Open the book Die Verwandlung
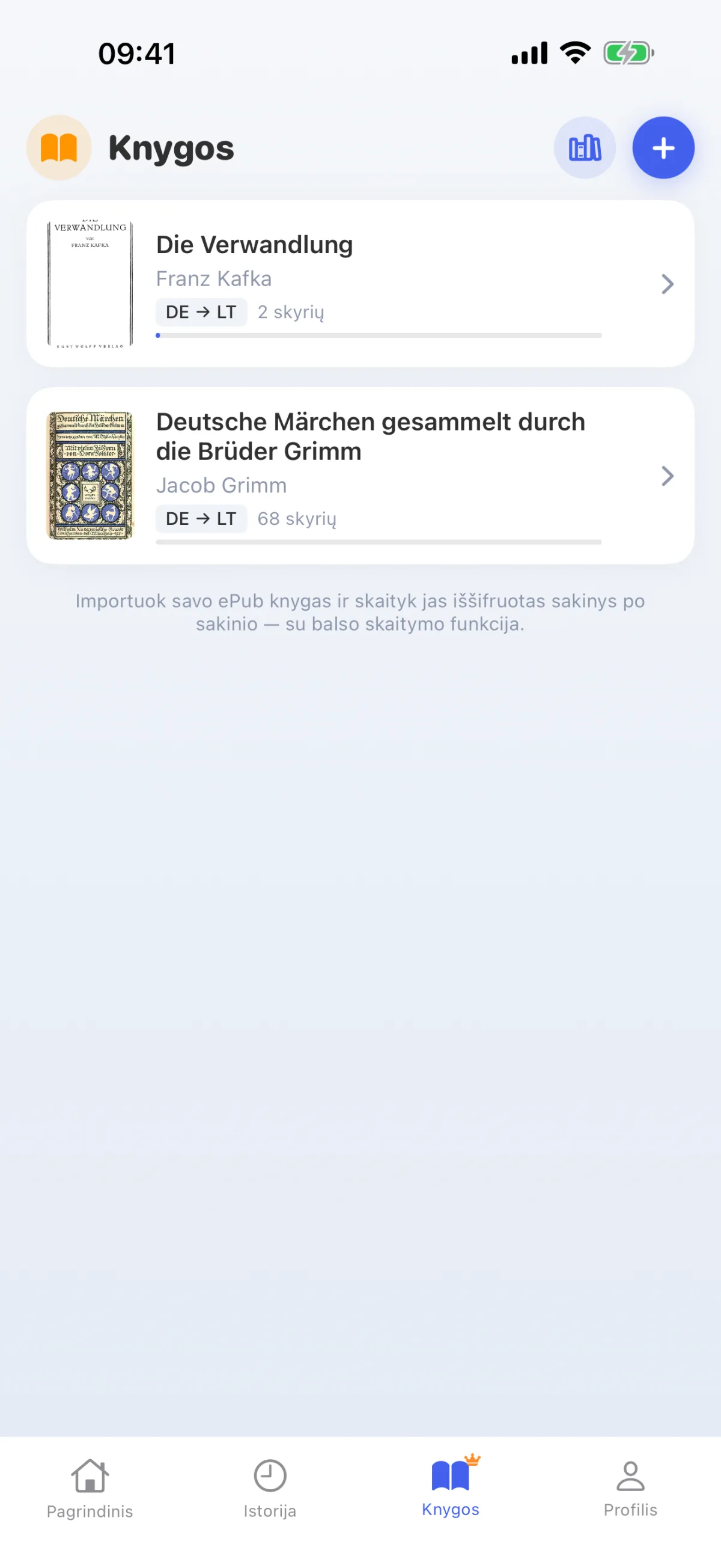721x1568 pixels. [360, 284]
